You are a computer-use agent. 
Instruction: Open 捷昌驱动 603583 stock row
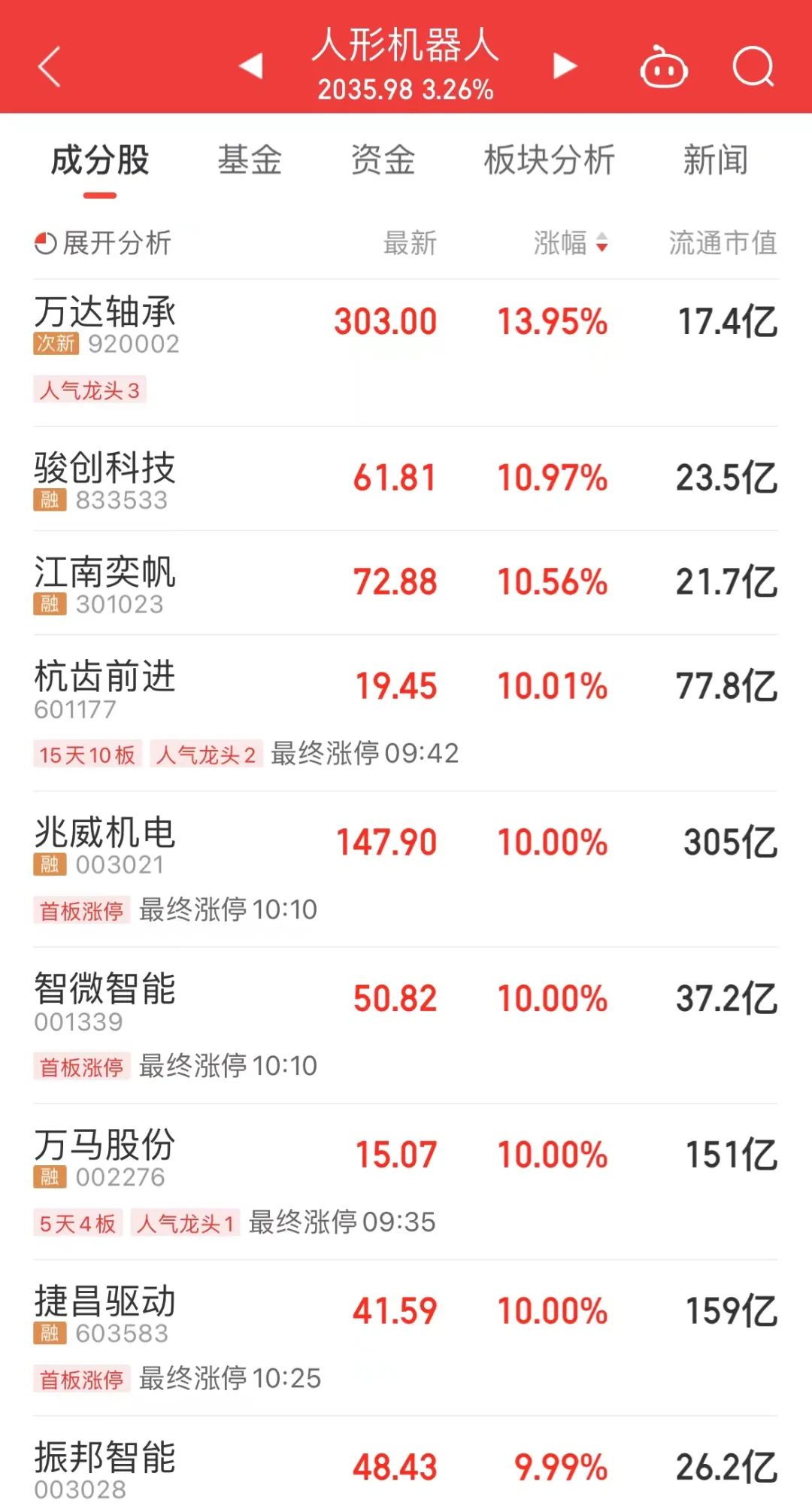coord(406,1338)
